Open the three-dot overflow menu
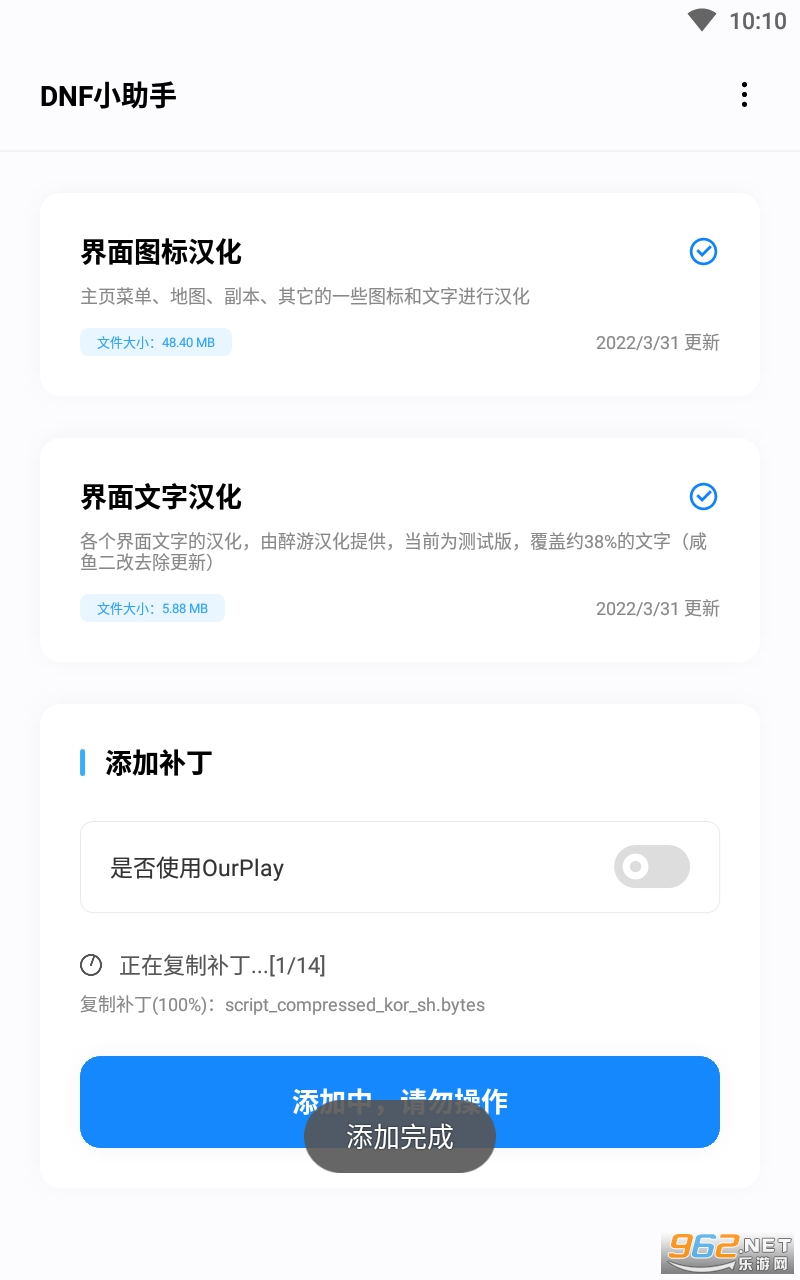Image resolution: width=800 pixels, height=1280 pixels. [744, 95]
